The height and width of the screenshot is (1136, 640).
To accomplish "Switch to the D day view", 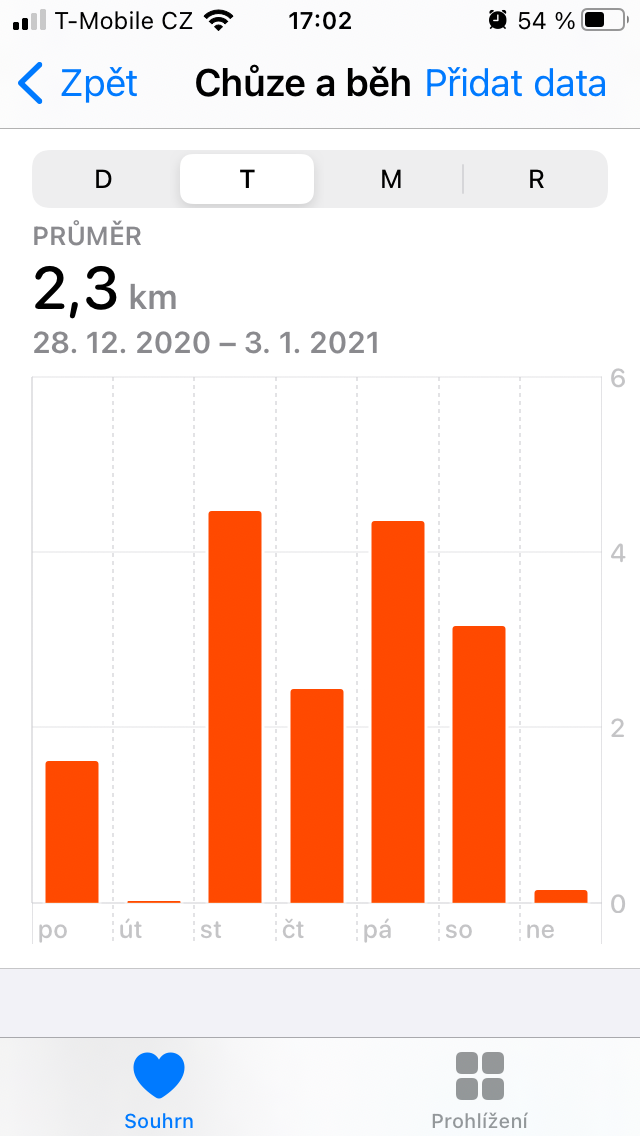I will coord(103,180).
